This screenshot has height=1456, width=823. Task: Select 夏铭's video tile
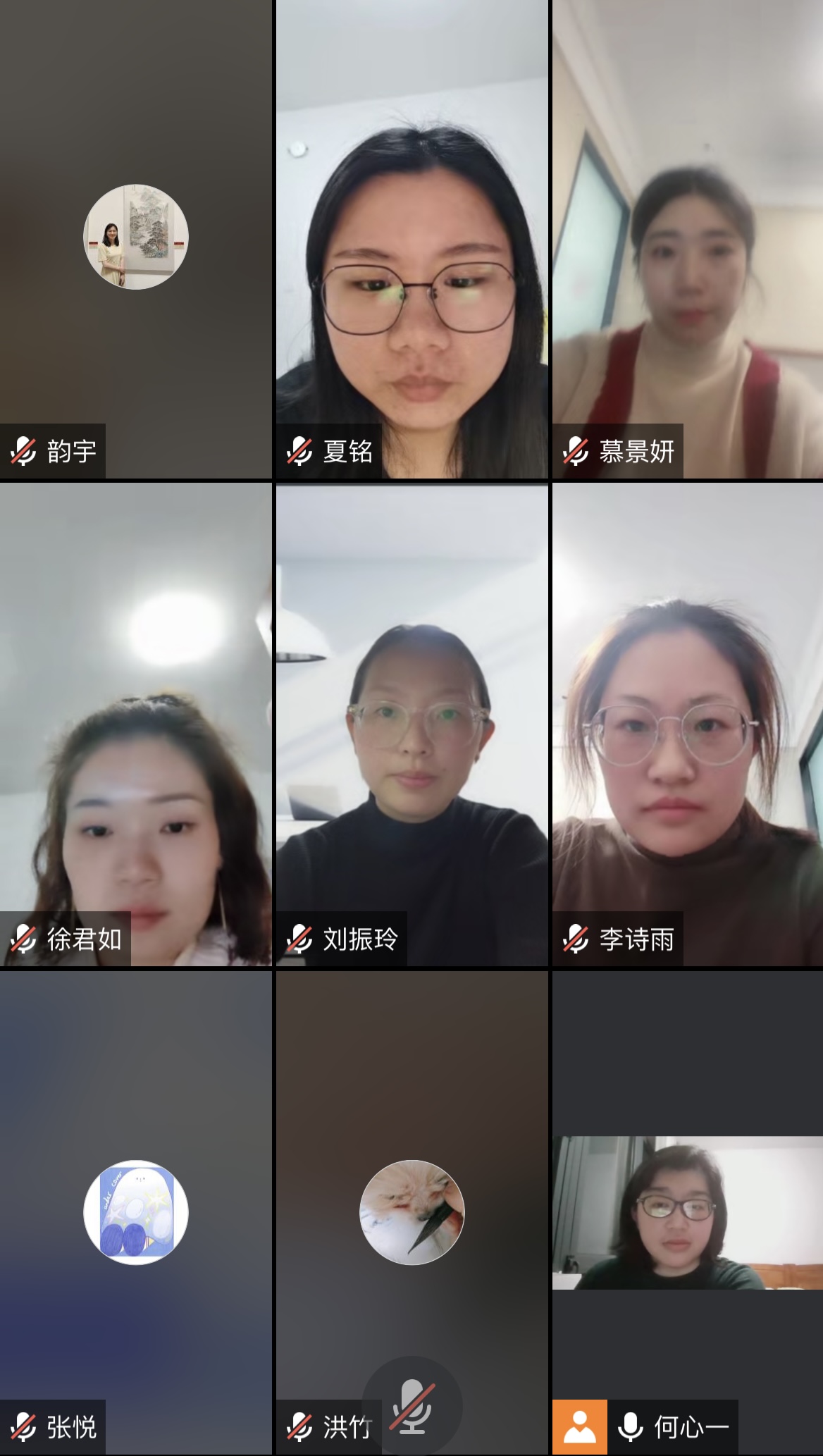click(x=411, y=240)
